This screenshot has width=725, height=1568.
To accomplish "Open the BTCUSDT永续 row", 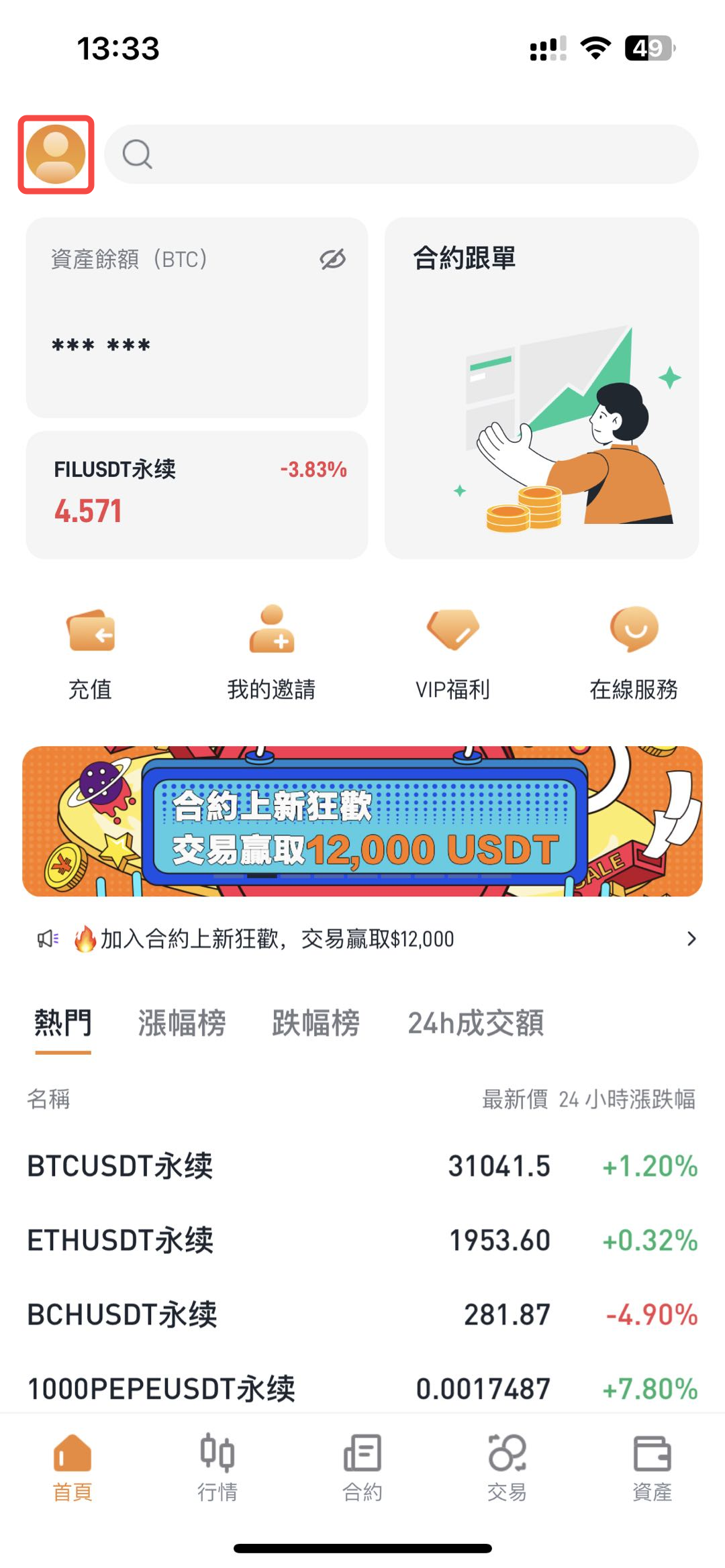I will (362, 1166).
